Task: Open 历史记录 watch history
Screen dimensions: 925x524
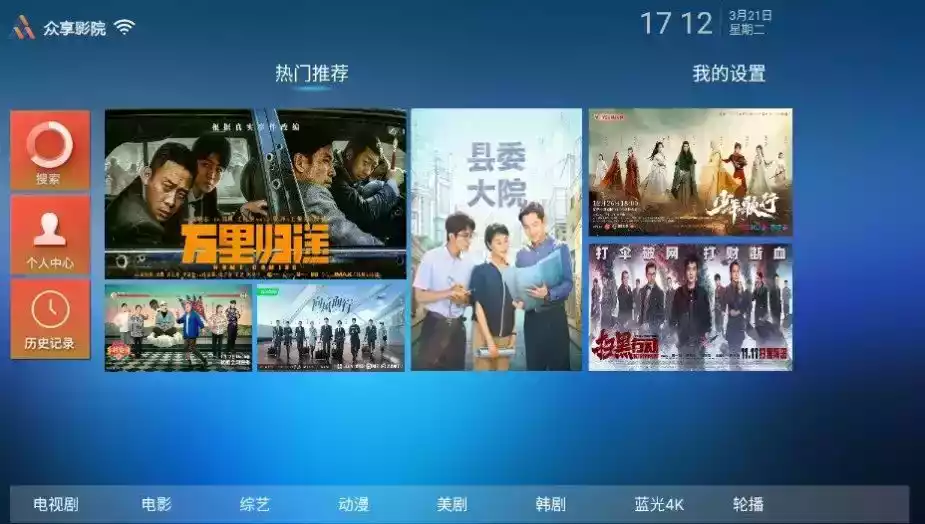Action: click(x=50, y=319)
